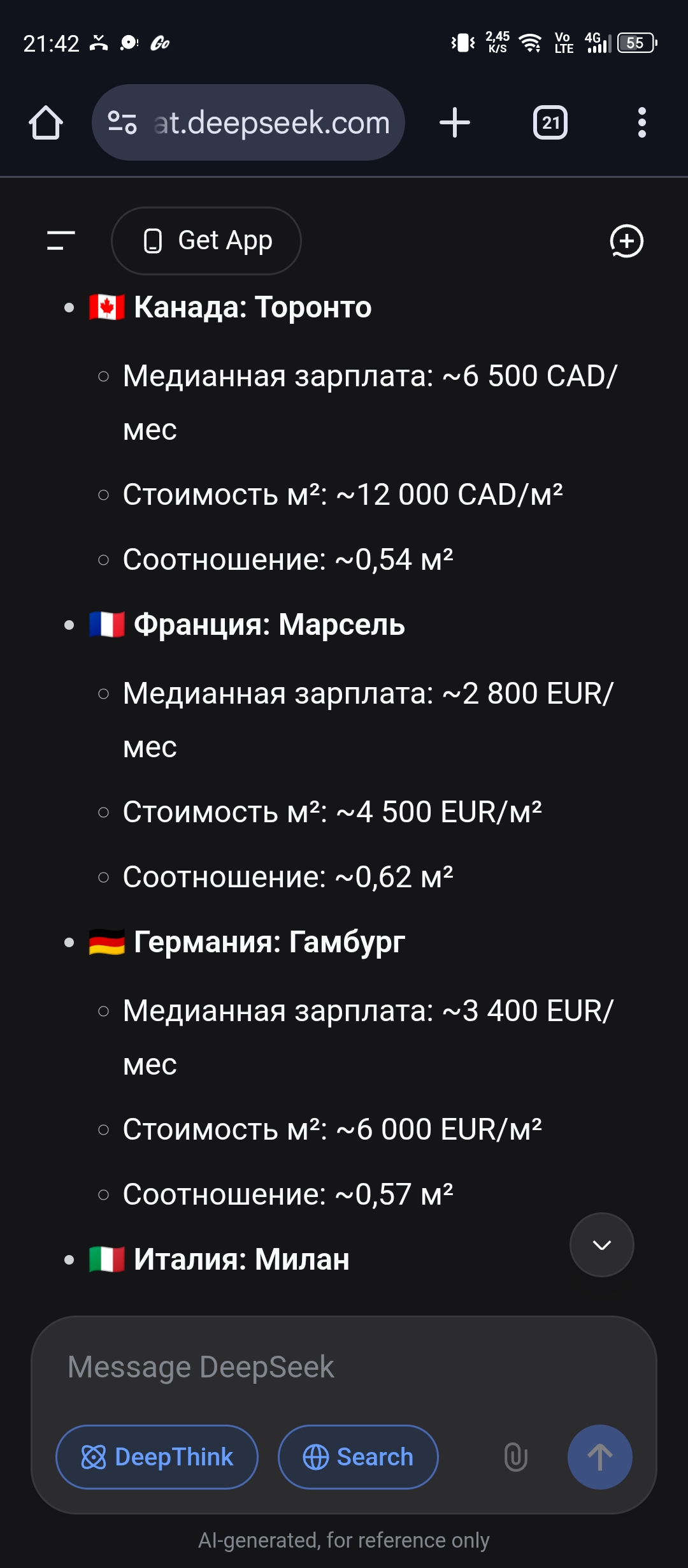Open a new browser tab
The width and height of the screenshot is (688, 1568).
pos(455,122)
